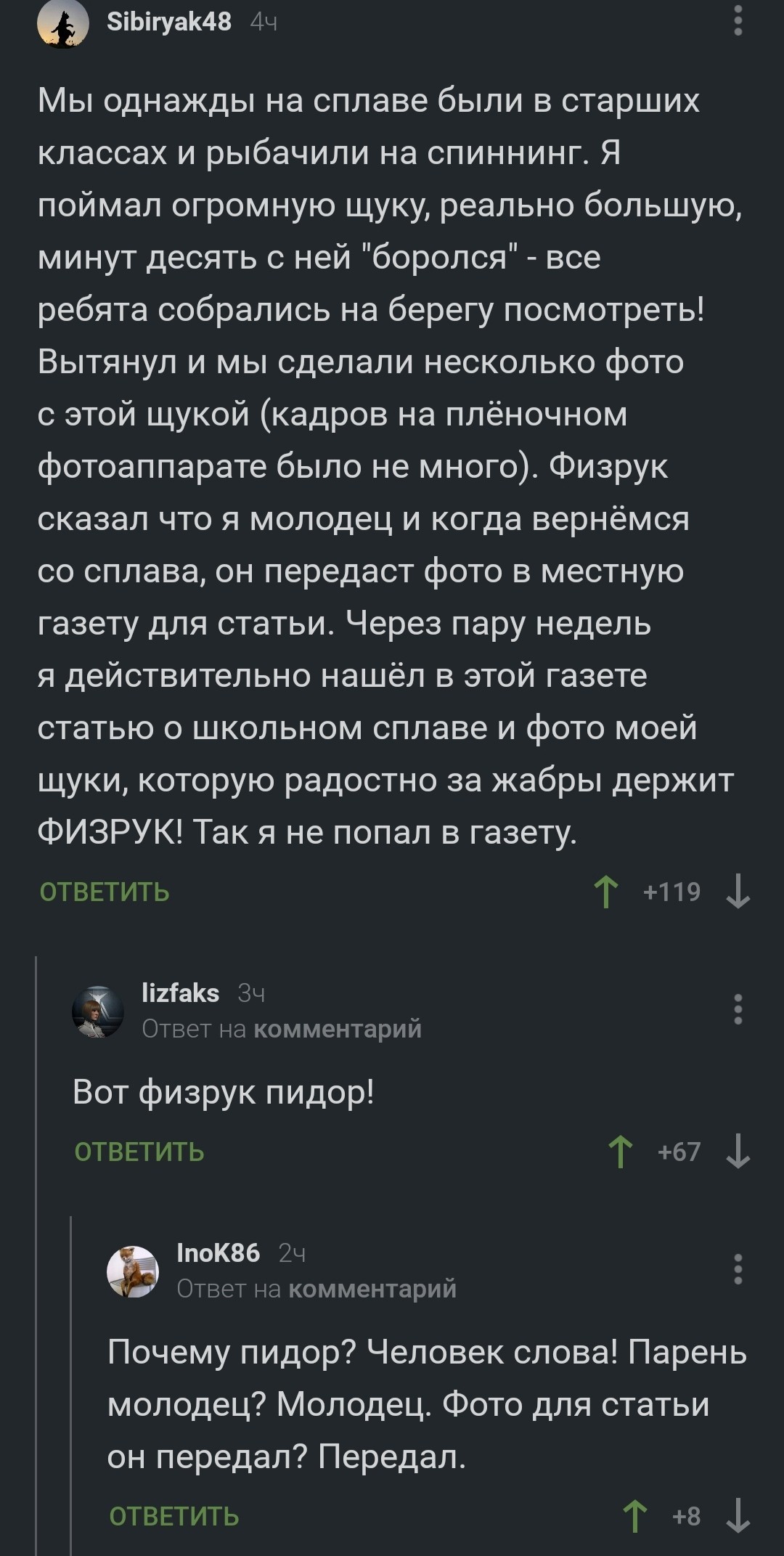This screenshot has width=784, height=1556.
Task: Open Sibiryak48's avatar
Action: [x=63, y=23]
